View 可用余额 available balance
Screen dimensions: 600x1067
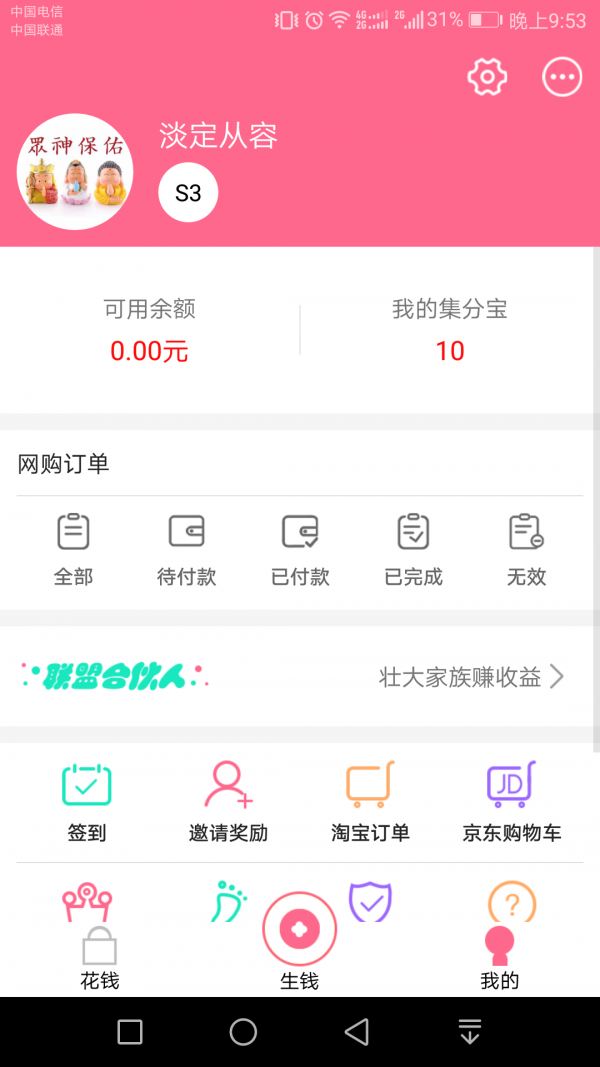point(150,330)
